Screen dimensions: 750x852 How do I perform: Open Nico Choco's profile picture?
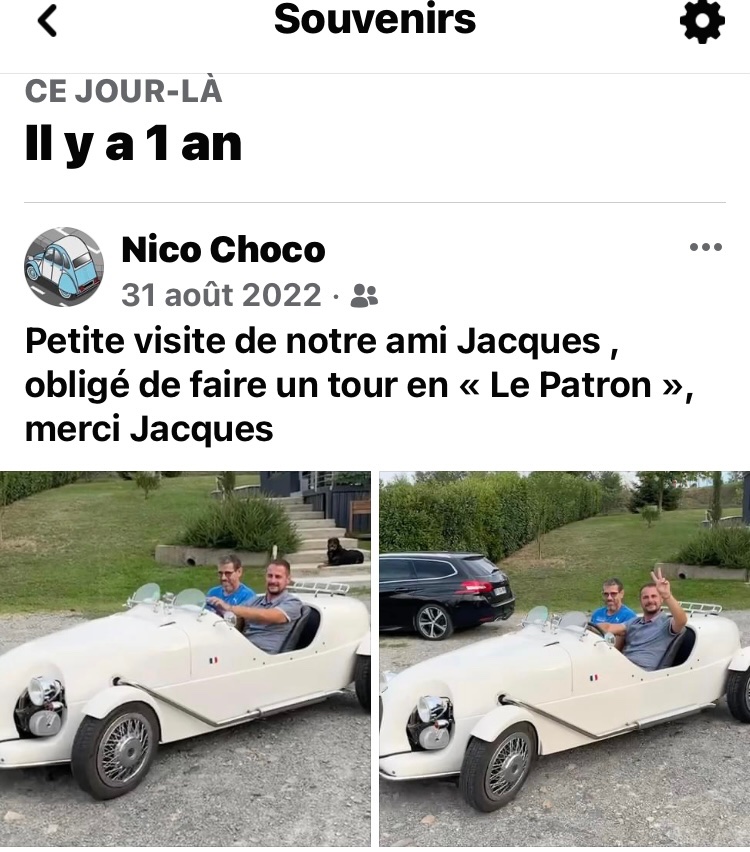pos(63,266)
